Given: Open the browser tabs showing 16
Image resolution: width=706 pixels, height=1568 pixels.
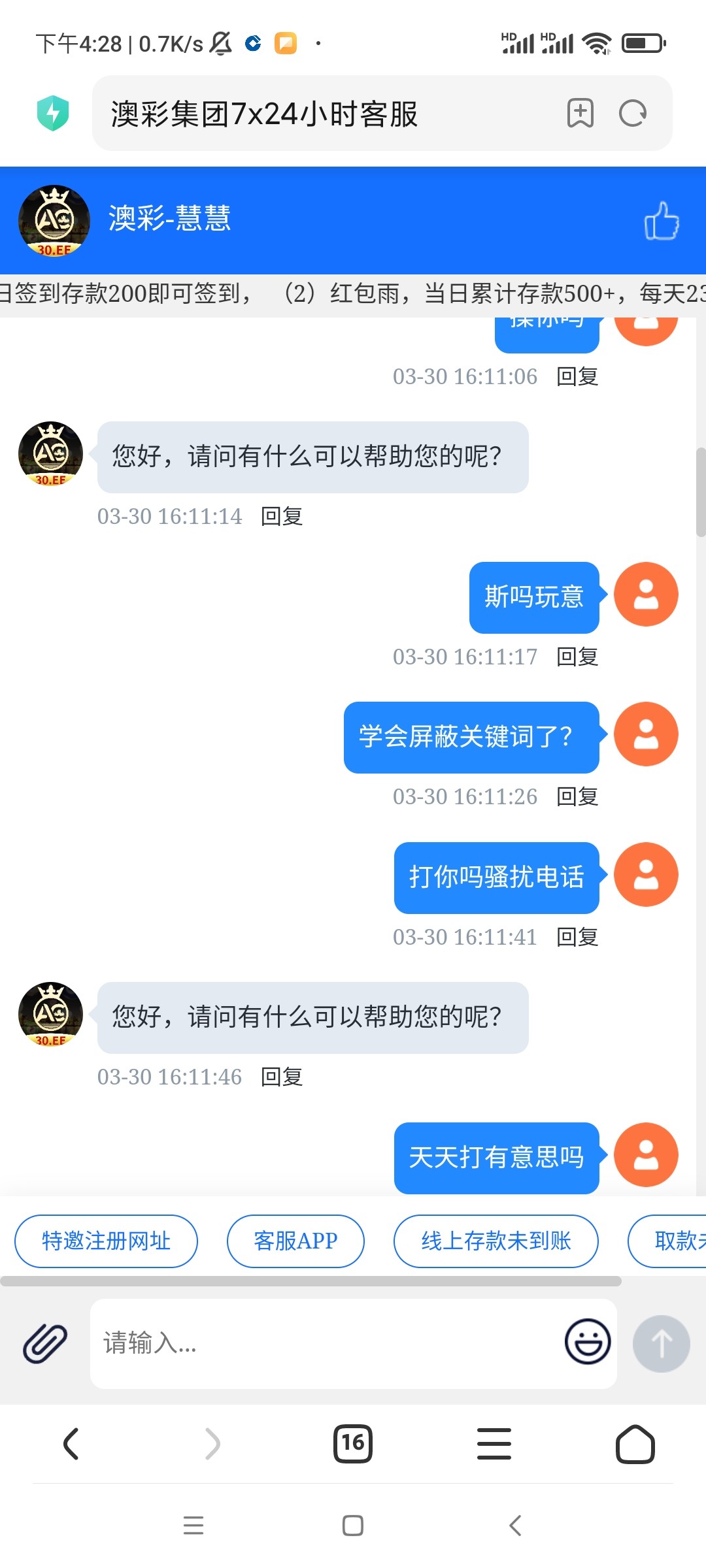Looking at the screenshot, I should coord(353,1444).
